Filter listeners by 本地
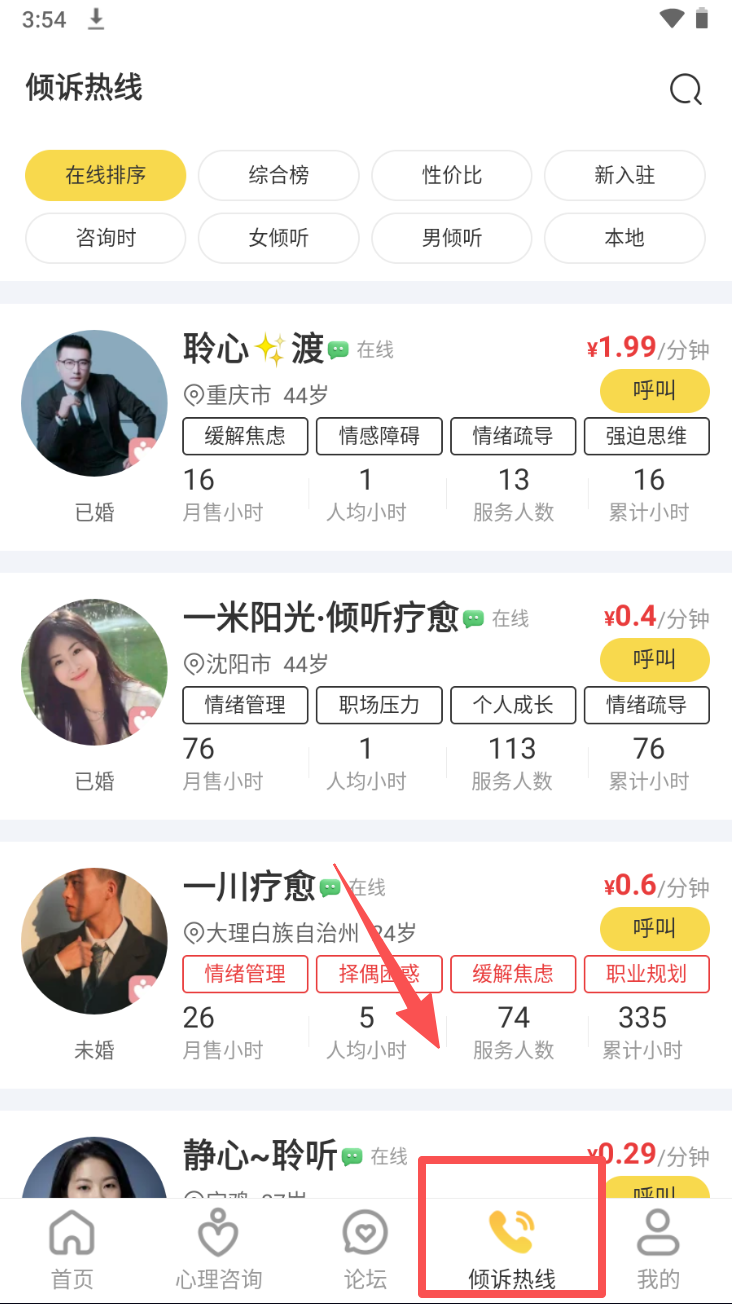732x1304 pixels. [625, 239]
